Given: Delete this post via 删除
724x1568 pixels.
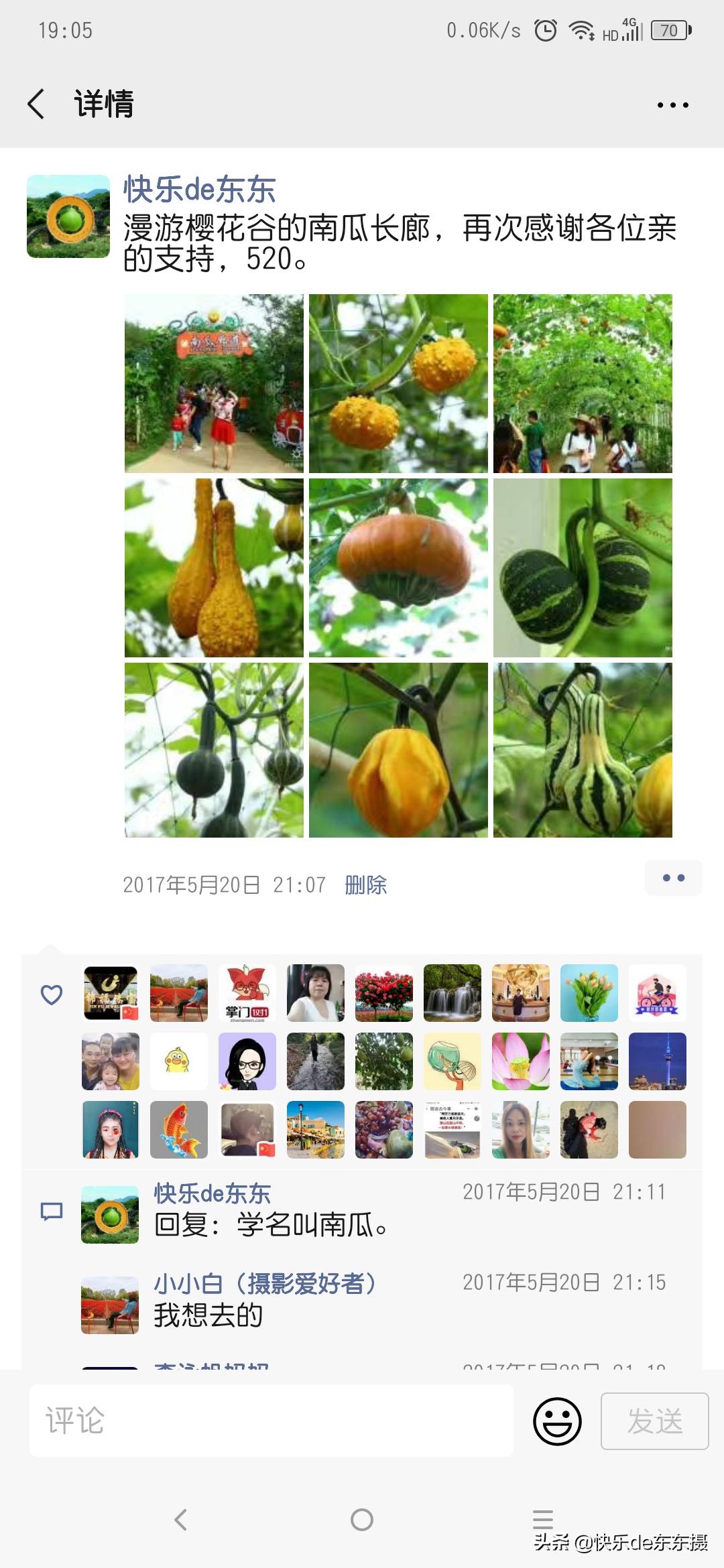Looking at the screenshot, I should (x=365, y=885).
